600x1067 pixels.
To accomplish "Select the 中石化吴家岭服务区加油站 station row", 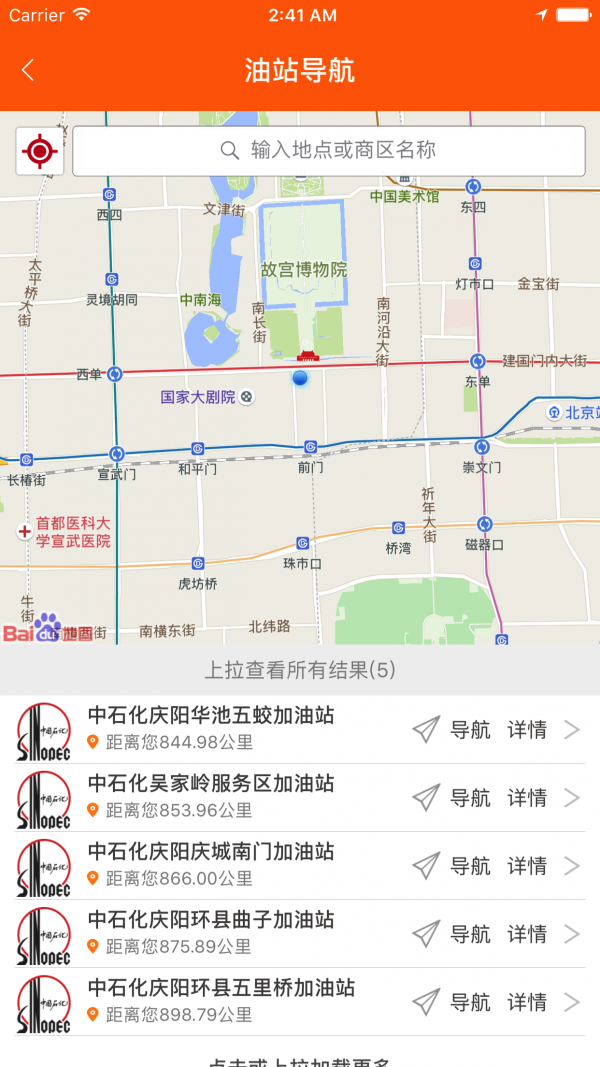I will pos(210,797).
